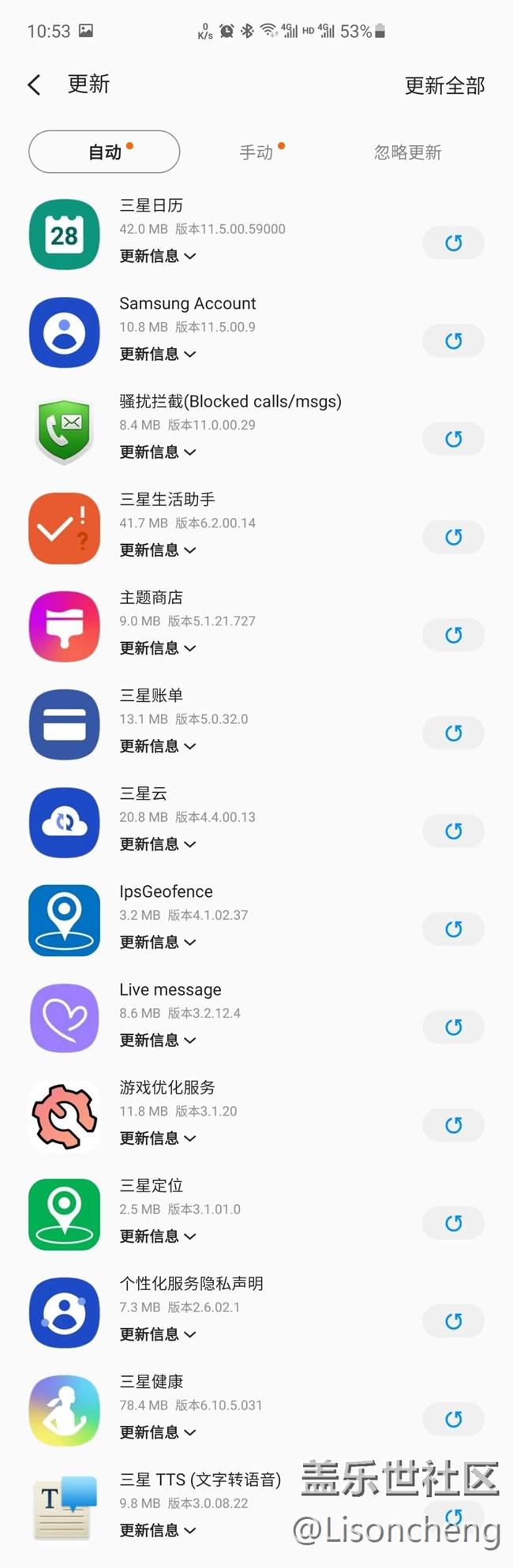513x1568 pixels.
Task: Expand 更新信息 under 骚扰拦截
Action: pyautogui.click(x=157, y=452)
